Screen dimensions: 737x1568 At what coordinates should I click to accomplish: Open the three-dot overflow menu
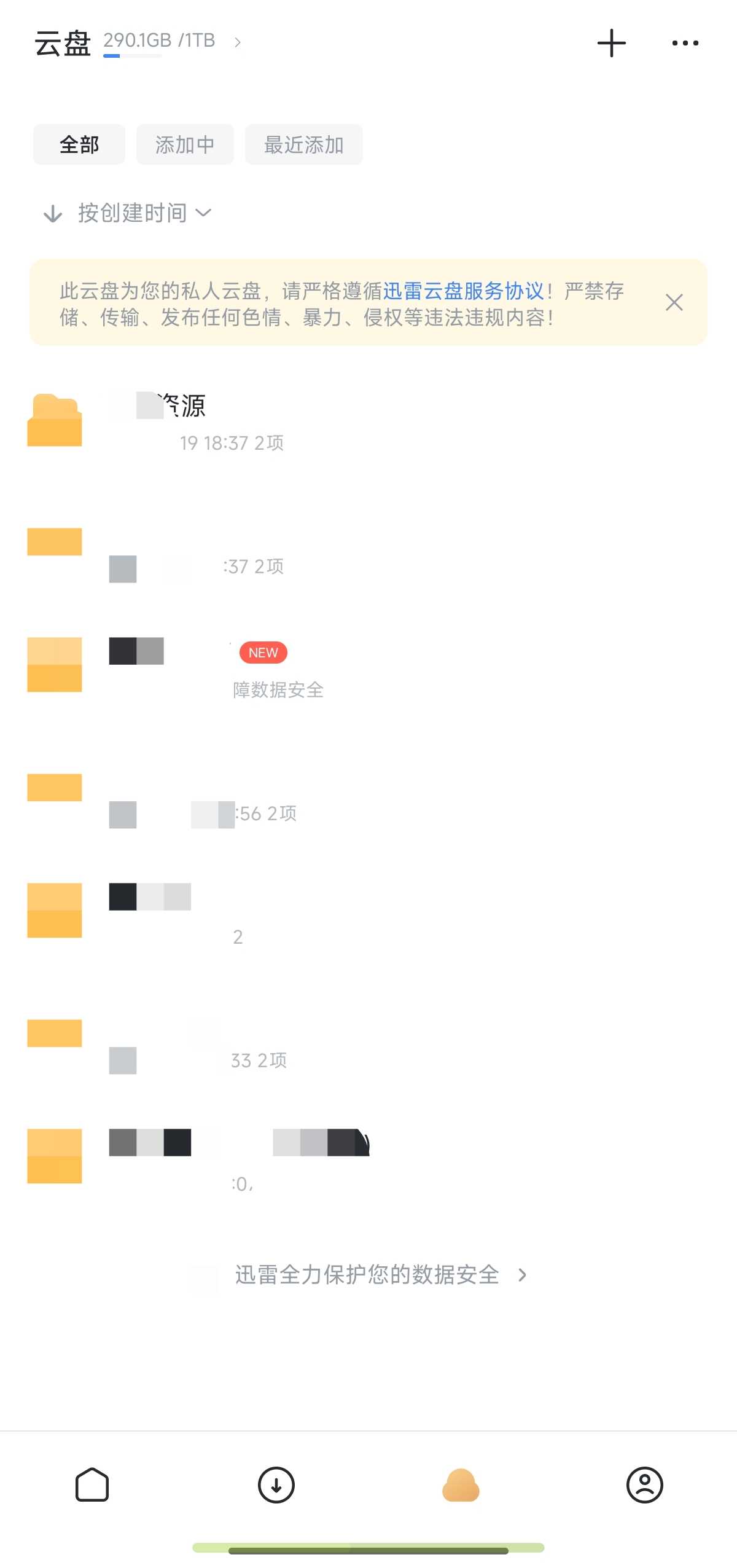click(x=685, y=43)
